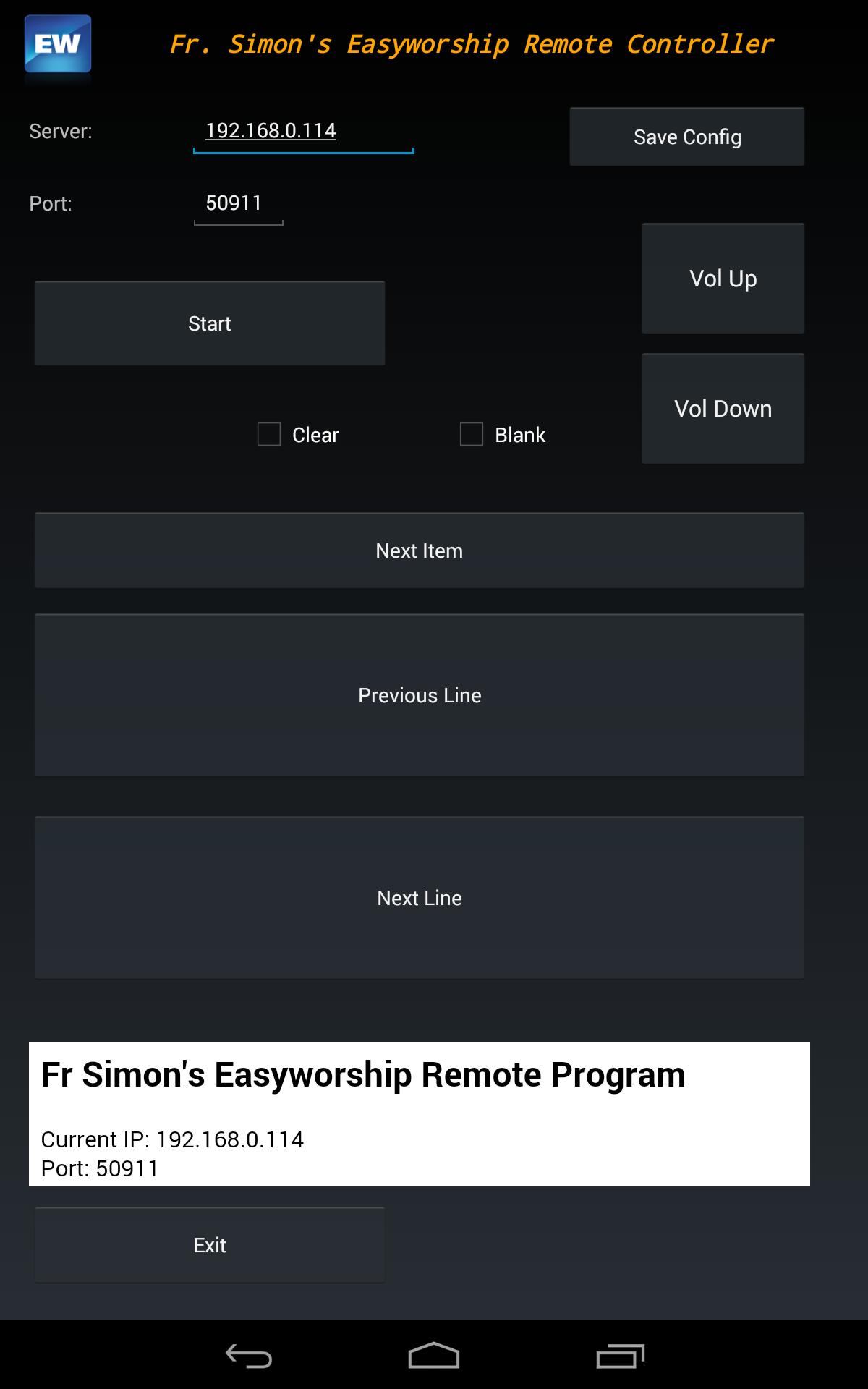Tap the Start button
Image resolution: width=868 pixels, height=1389 pixels.
click(209, 323)
